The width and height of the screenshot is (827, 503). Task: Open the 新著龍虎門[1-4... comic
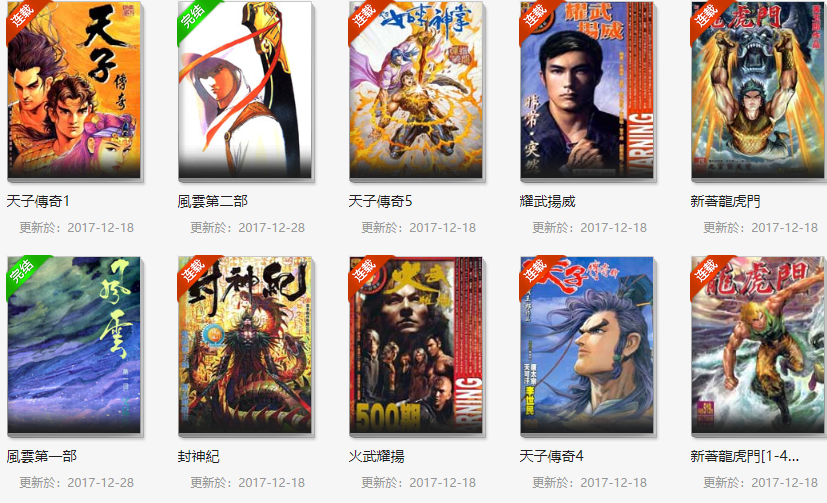757,345
